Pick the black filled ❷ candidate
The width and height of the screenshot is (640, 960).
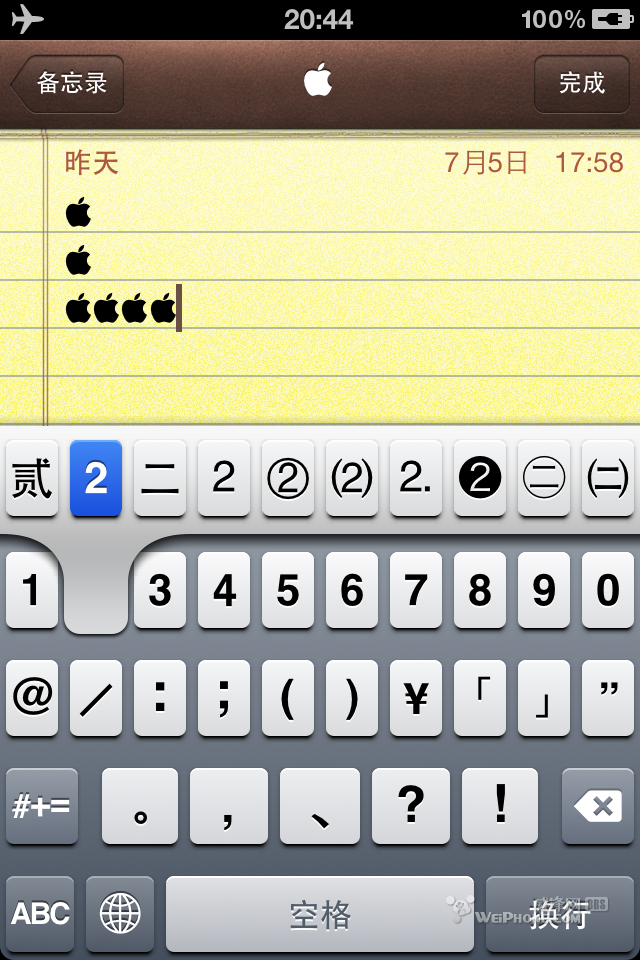click(480, 479)
